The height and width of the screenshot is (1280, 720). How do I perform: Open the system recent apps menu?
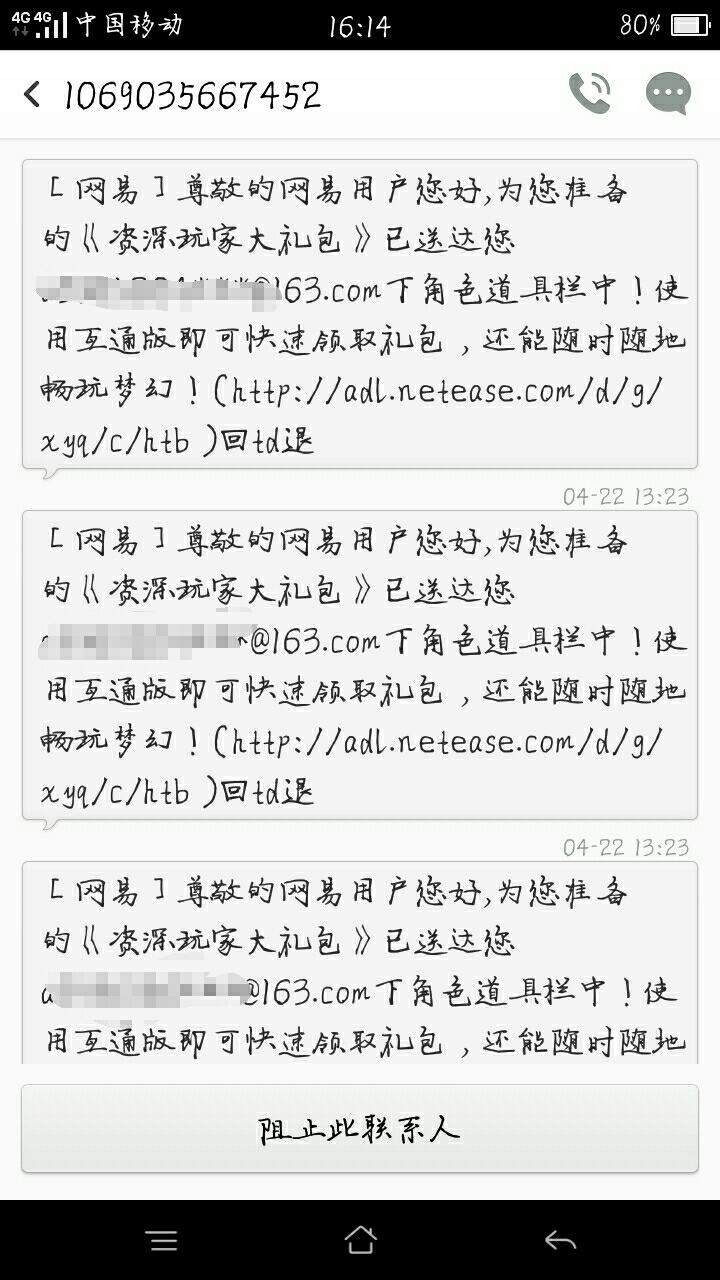pyautogui.click(x=162, y=1241)
